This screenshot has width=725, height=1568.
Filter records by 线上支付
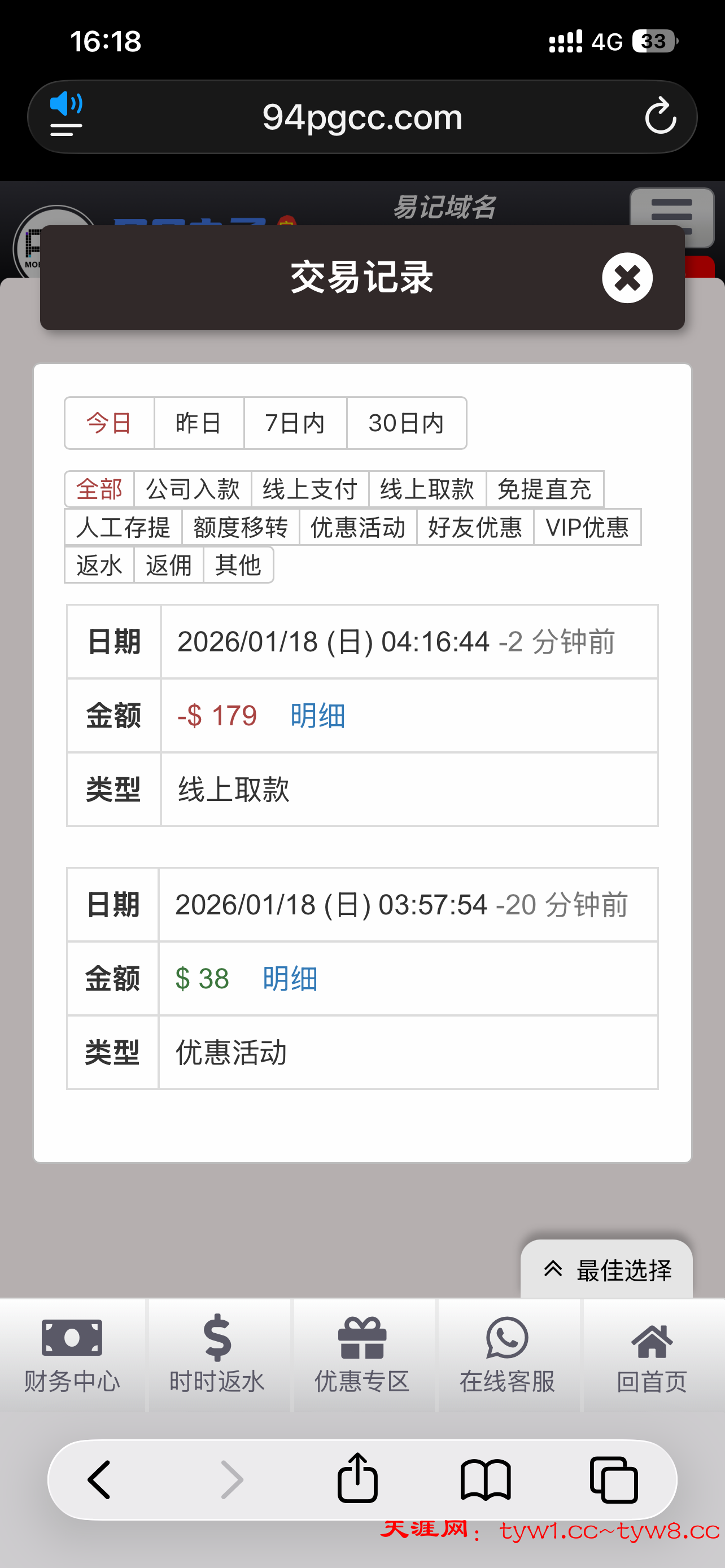point(310,489)
